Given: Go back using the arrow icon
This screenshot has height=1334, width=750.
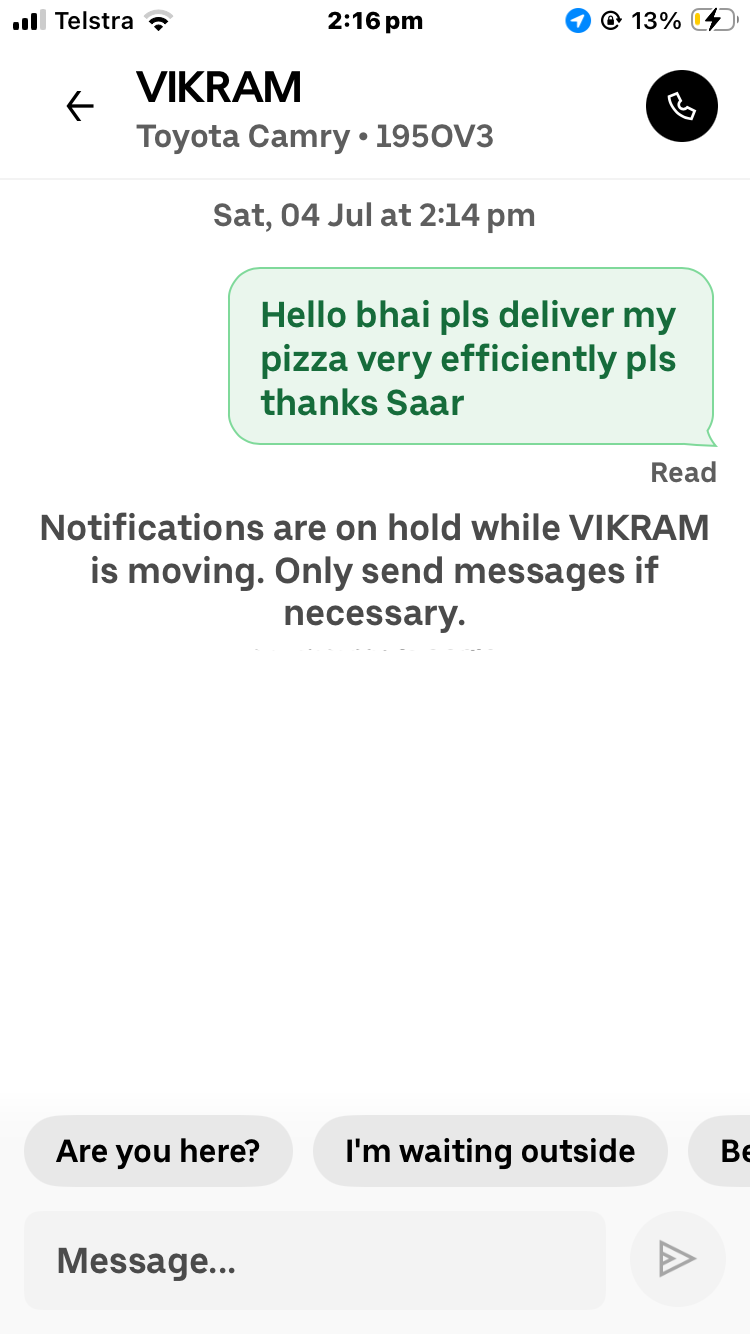Looking at the screenshot, I should 80,106.
